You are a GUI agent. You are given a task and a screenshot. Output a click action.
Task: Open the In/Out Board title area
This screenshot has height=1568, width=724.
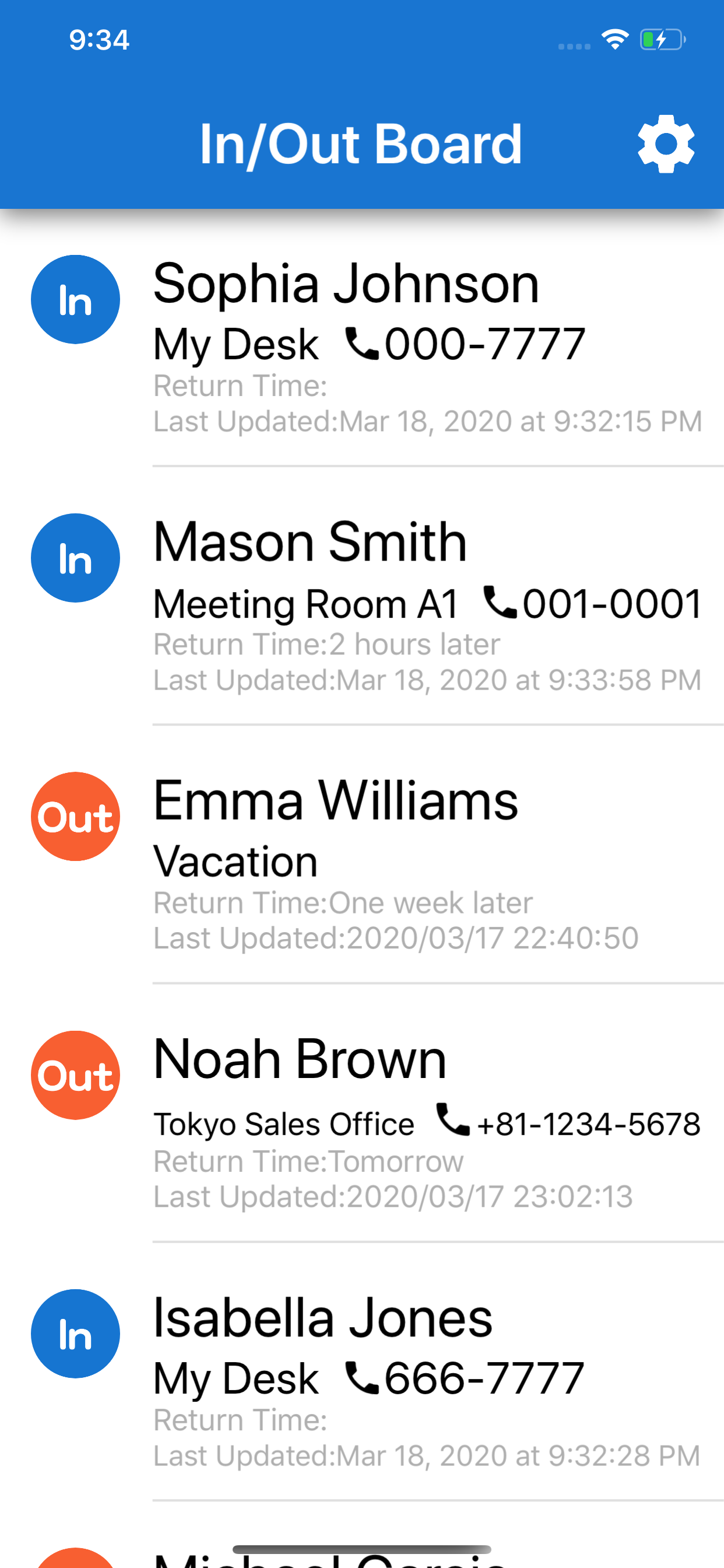(x=361, y=143)
